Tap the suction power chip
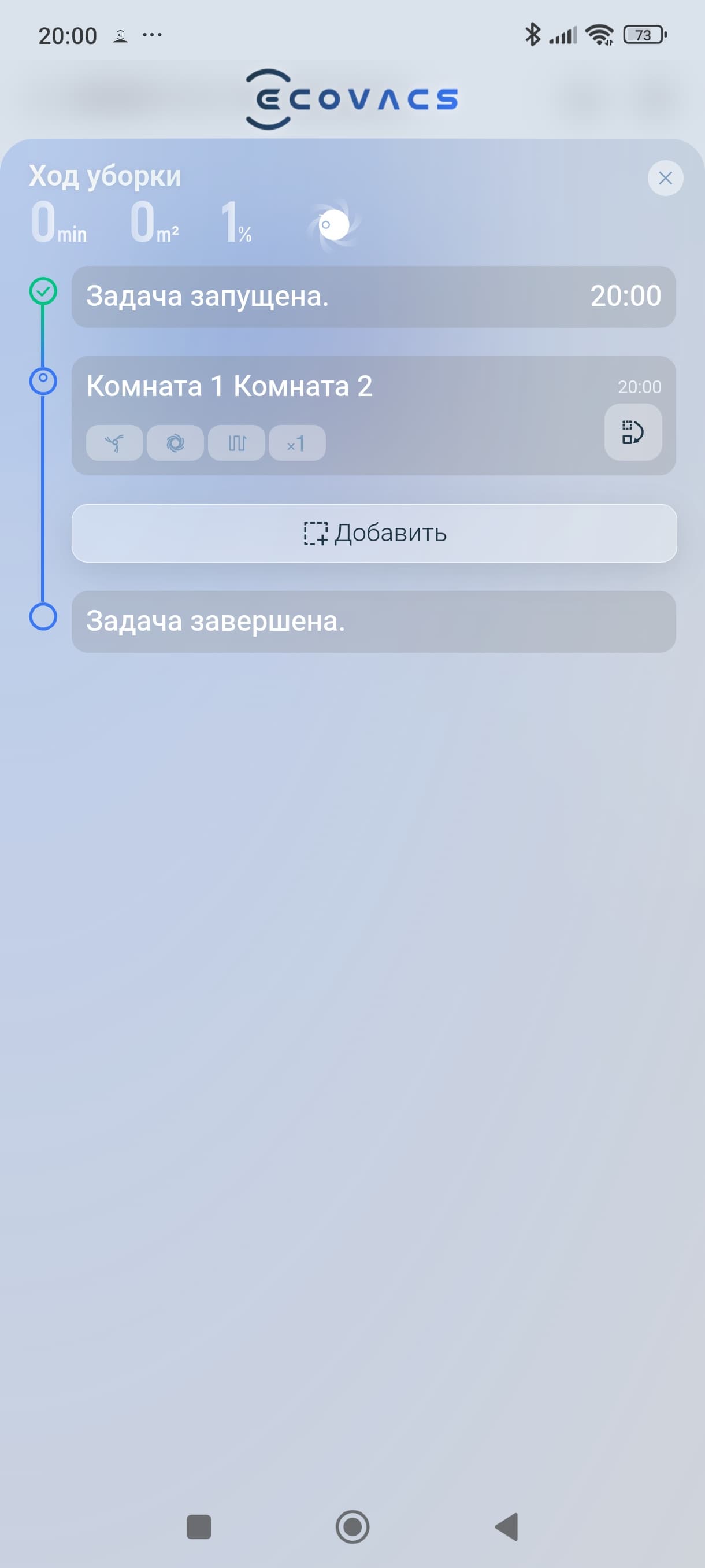This screenshot has height=1568, width=705. [175, 443]
